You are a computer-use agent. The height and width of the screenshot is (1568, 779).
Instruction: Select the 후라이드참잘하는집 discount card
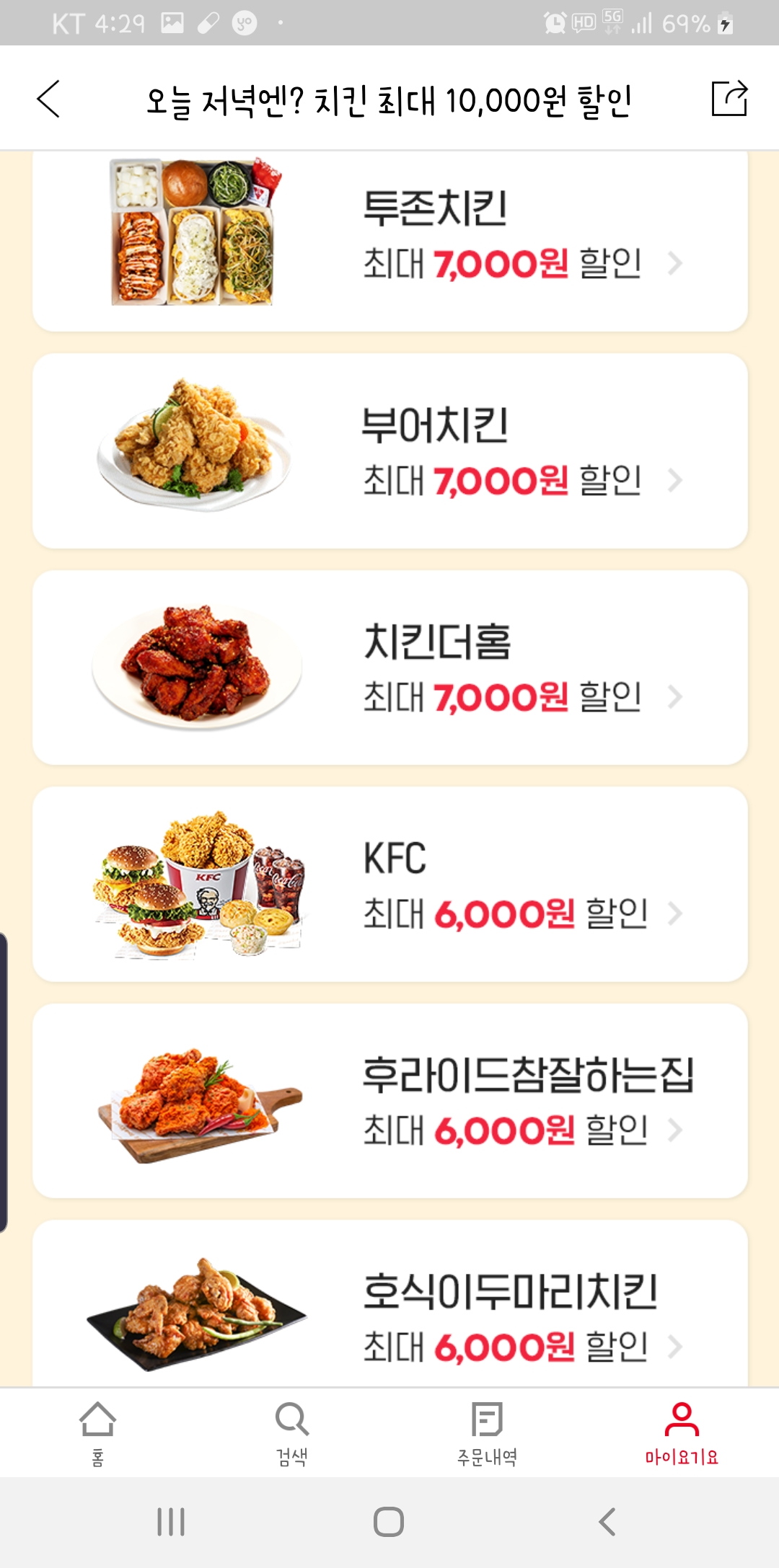(x=389, y=1101)
